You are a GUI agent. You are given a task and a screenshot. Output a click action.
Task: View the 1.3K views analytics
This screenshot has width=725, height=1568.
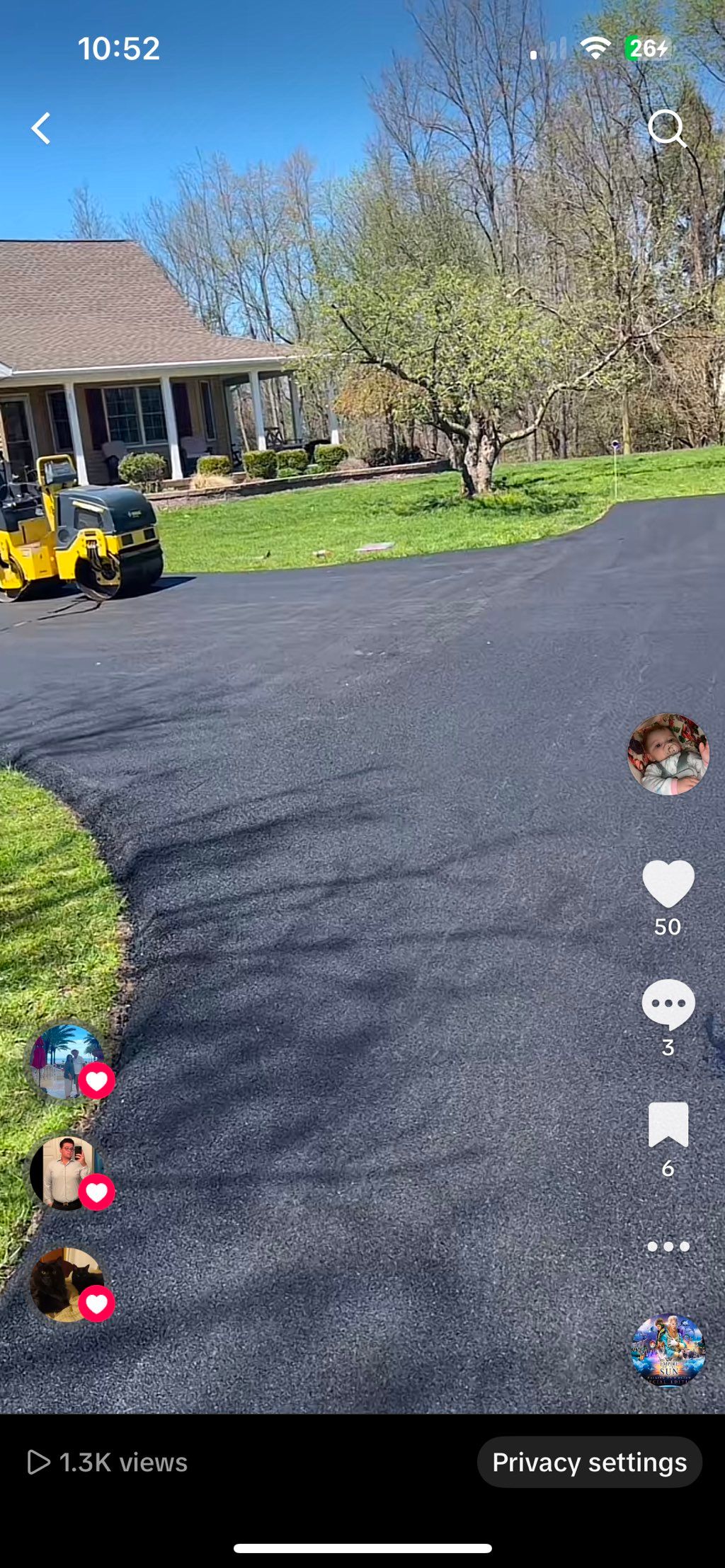point(108,1462)
